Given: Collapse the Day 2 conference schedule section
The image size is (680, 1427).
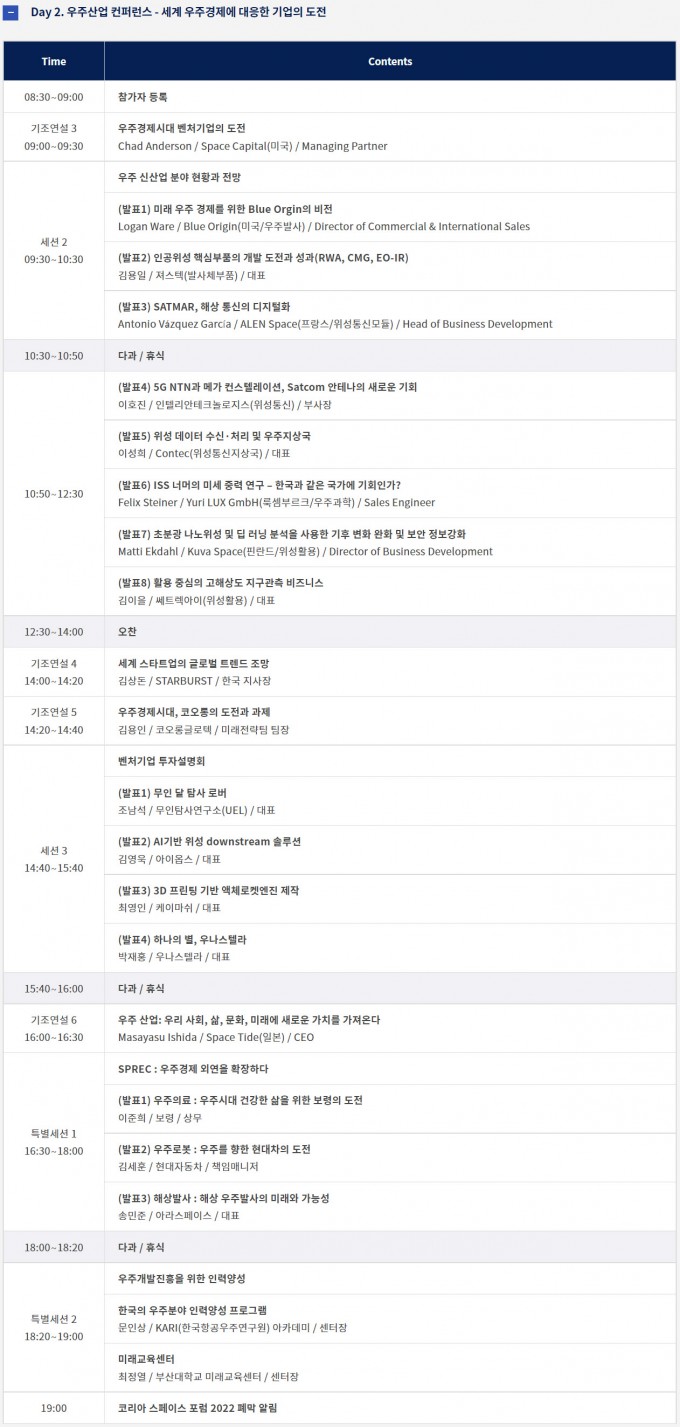Looking at the screenshot, I should pyautogui.click(x=11, y=13).
